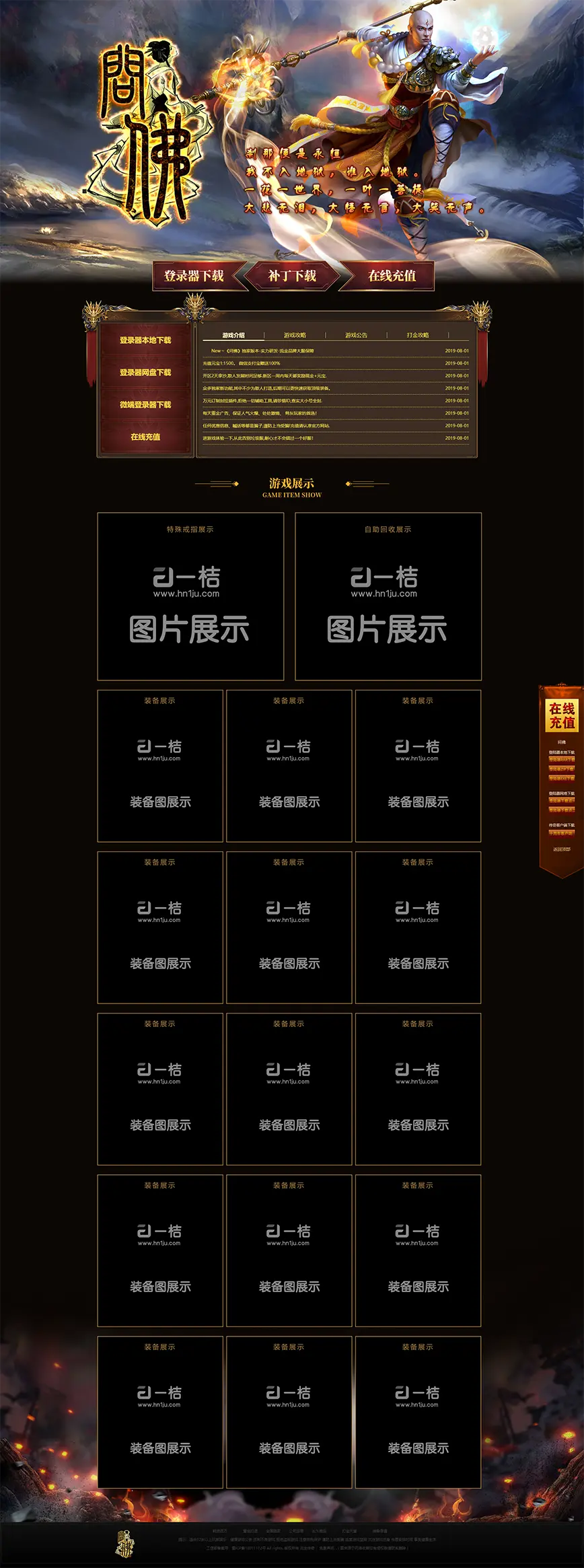Screen dimensions: 584x1568
Task: Tap 在线充值 on the floating sidebar
Action: (562, 716)
